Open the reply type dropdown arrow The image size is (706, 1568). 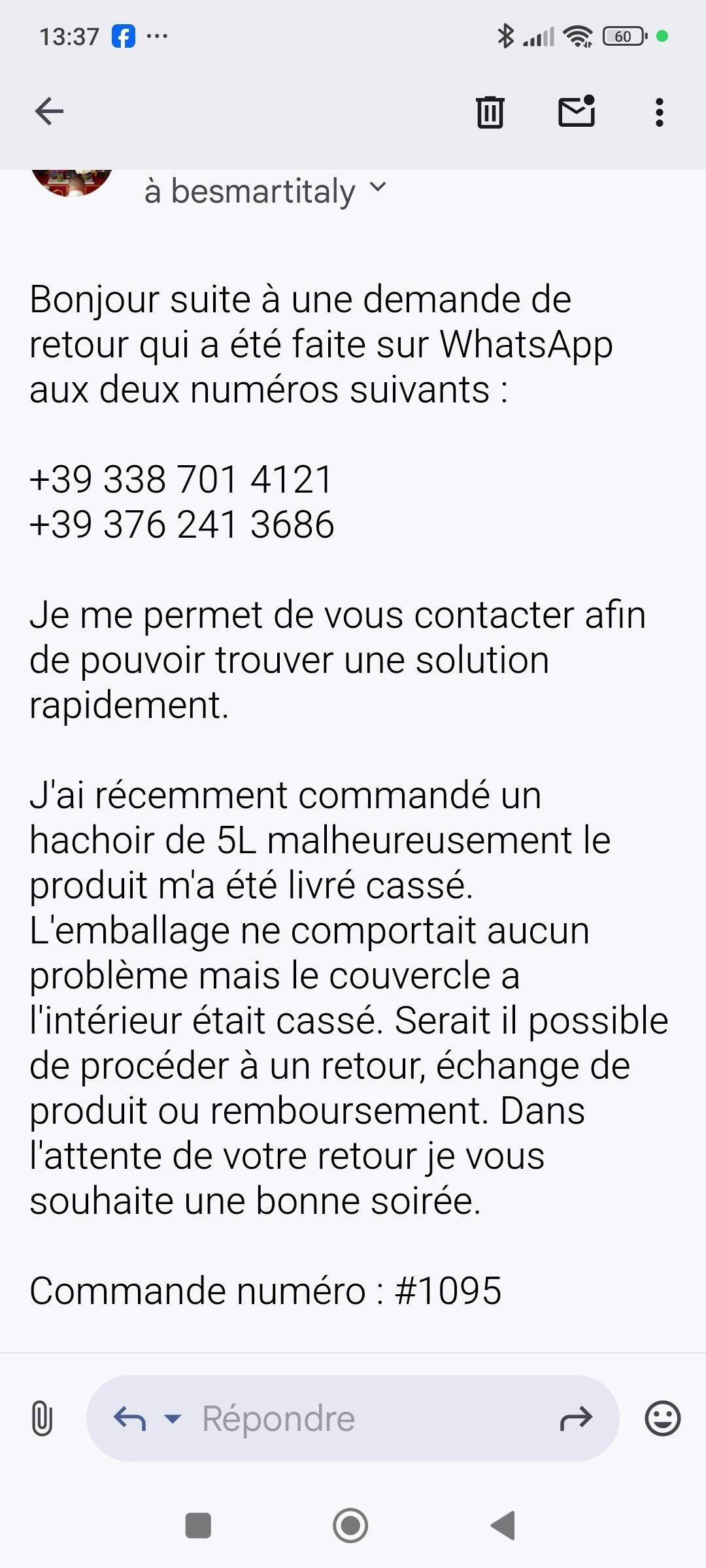(173, 1418)
